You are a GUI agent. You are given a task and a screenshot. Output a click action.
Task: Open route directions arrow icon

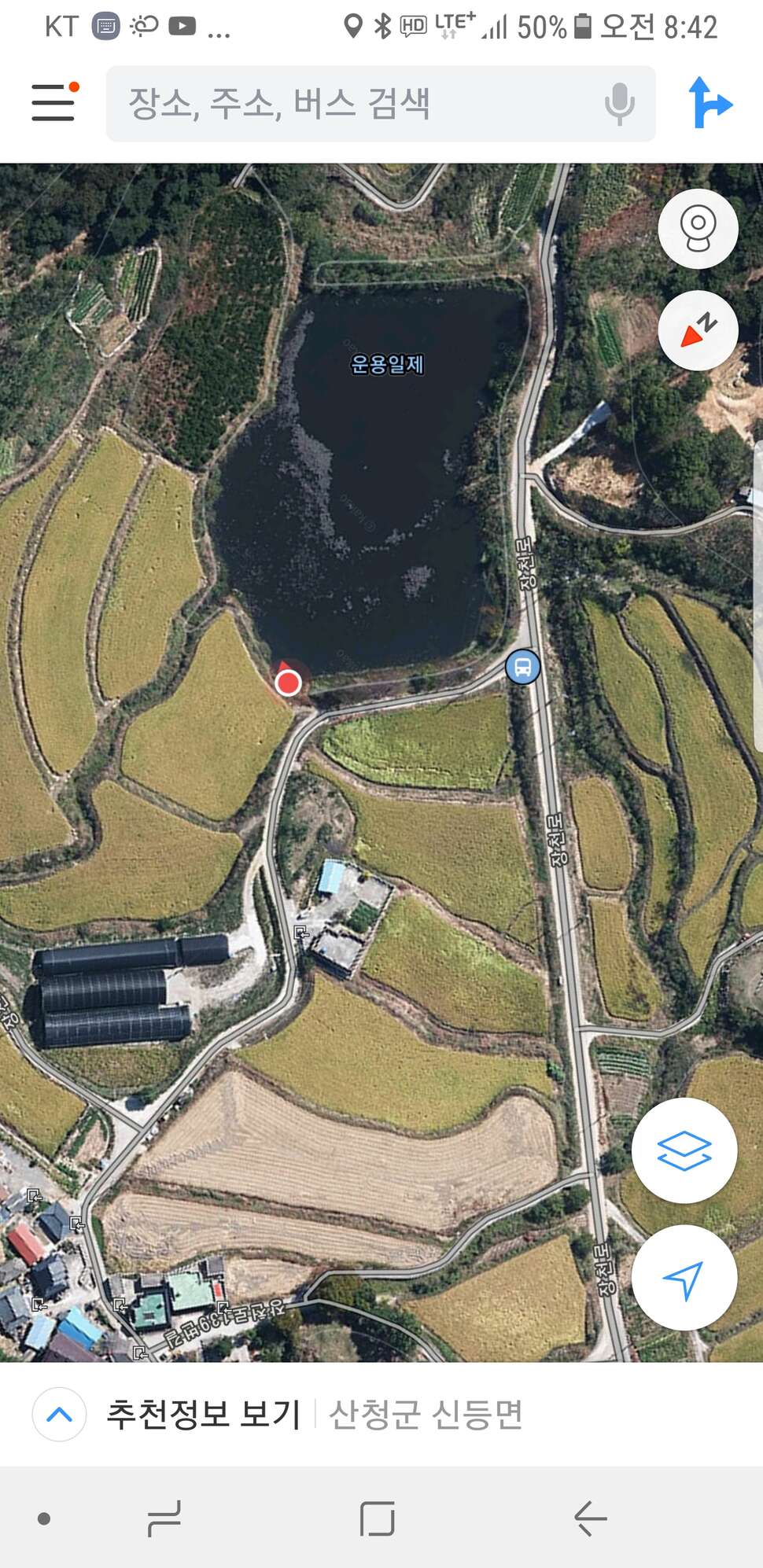pyautogui.click(x=710, y=102)
